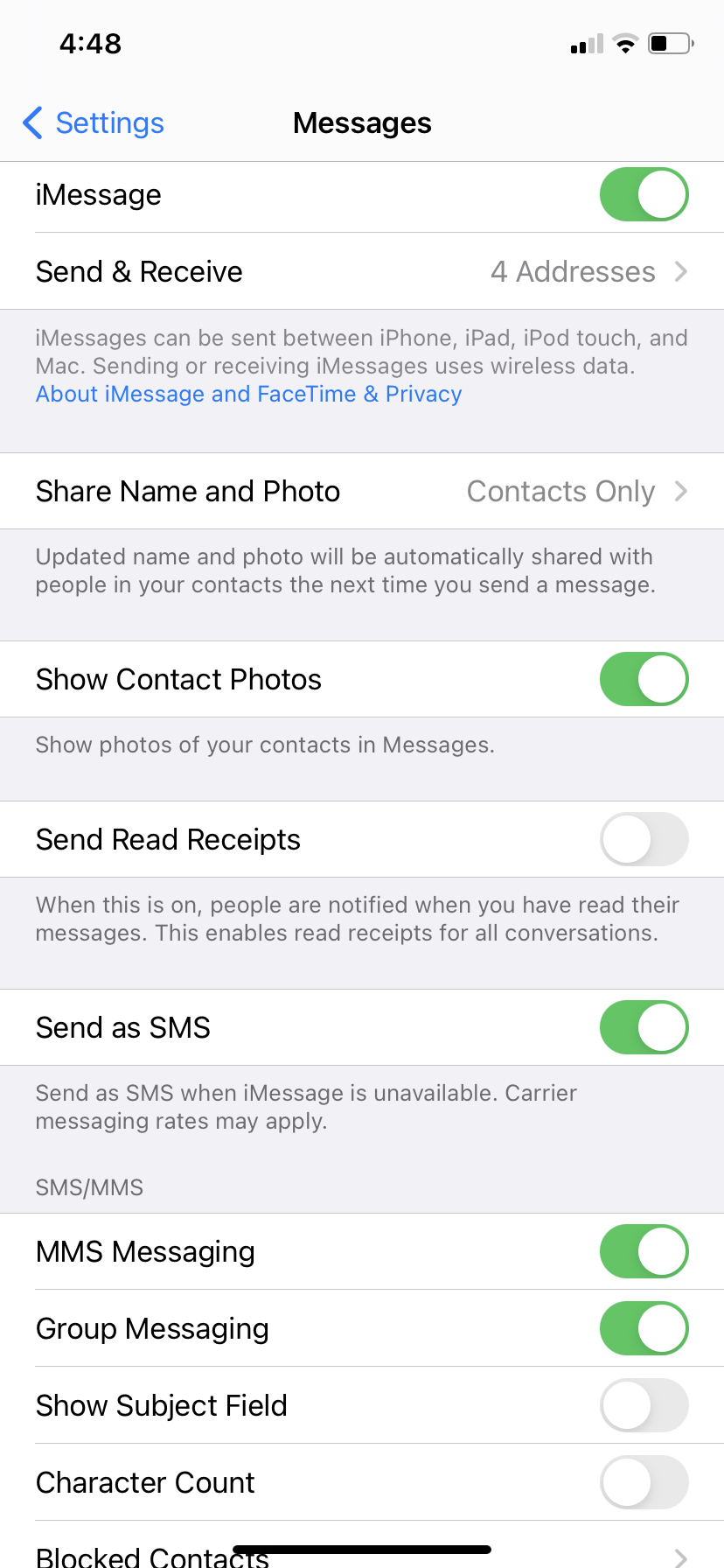The width and height of the screenshot is (724, 1568).
Task: Turn off Send as SMS
Action: coord(644,1027)
